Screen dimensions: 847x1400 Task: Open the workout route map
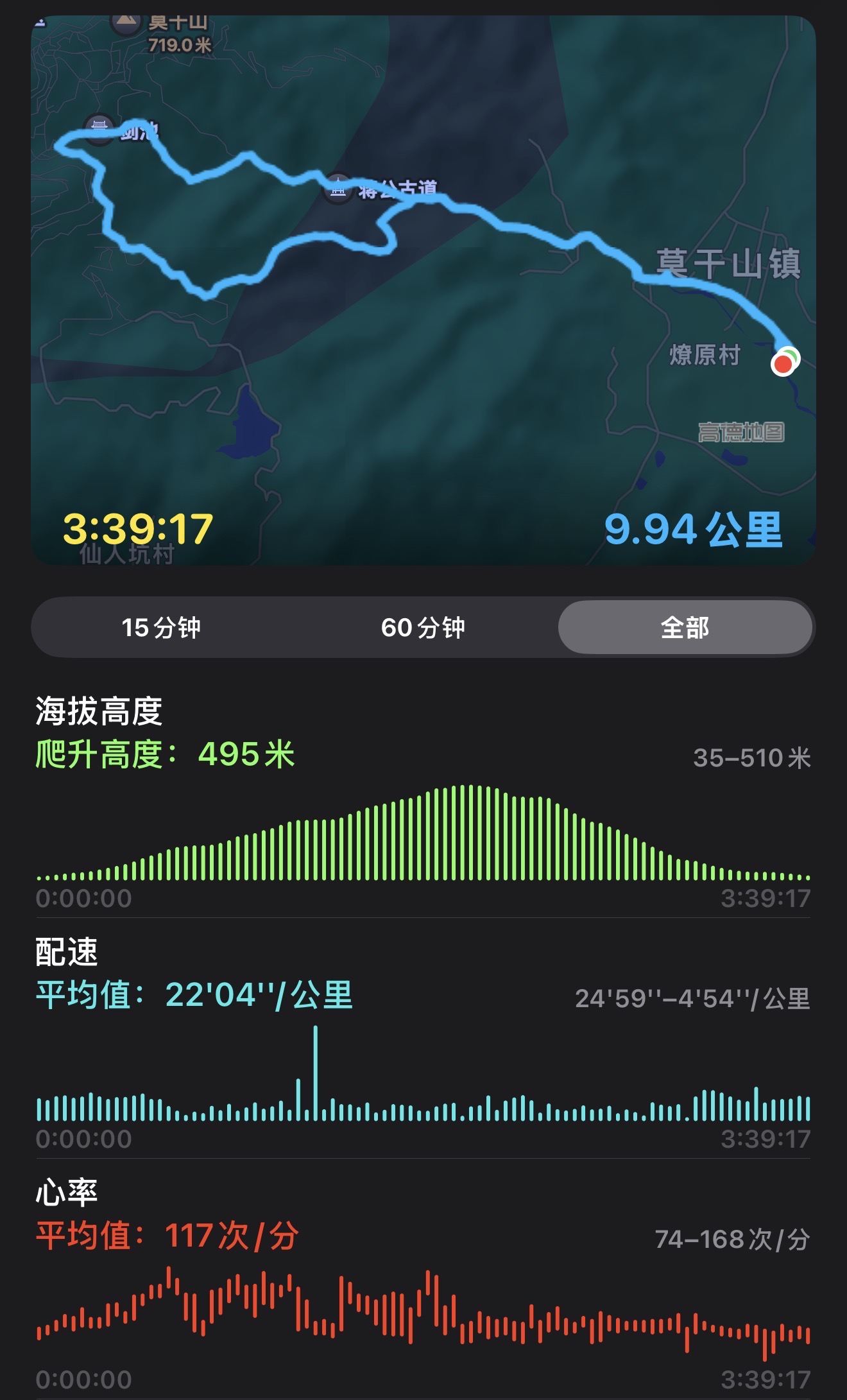[424, 290]
